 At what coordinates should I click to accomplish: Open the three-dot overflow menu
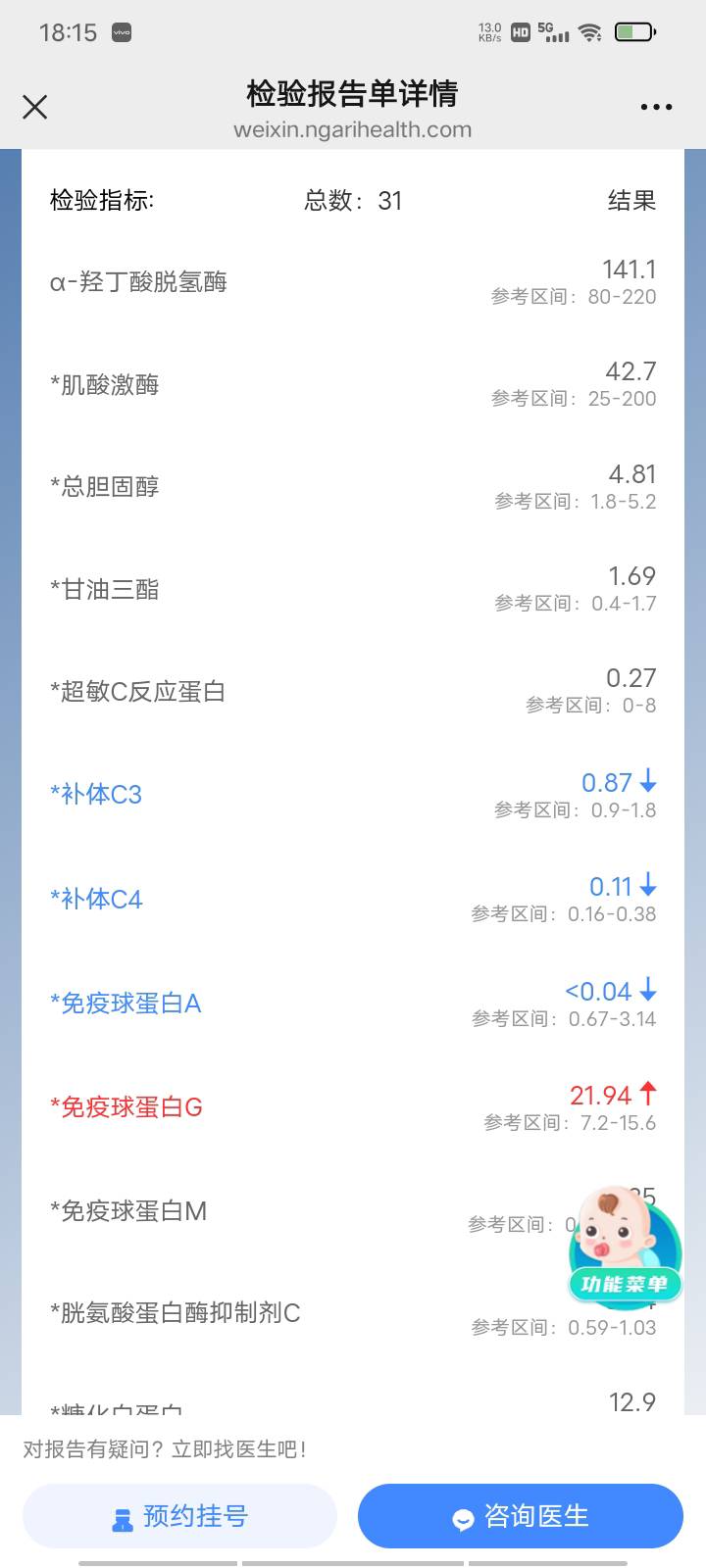(656, 108)
